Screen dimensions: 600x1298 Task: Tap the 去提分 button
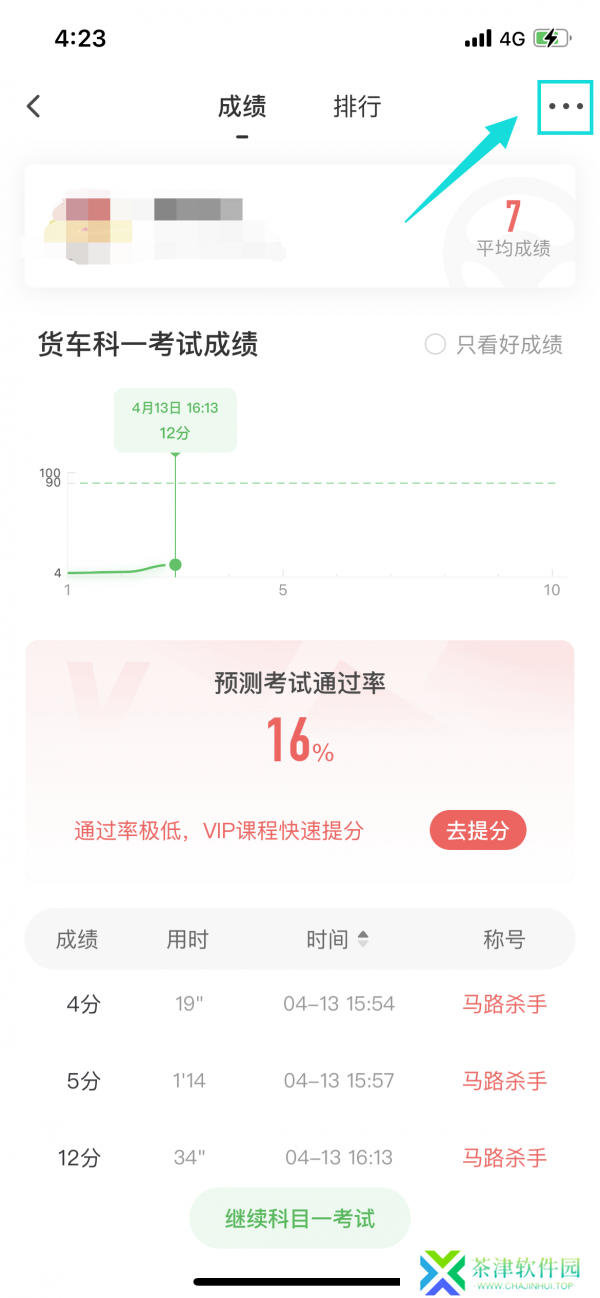click(x=477, y=830)
